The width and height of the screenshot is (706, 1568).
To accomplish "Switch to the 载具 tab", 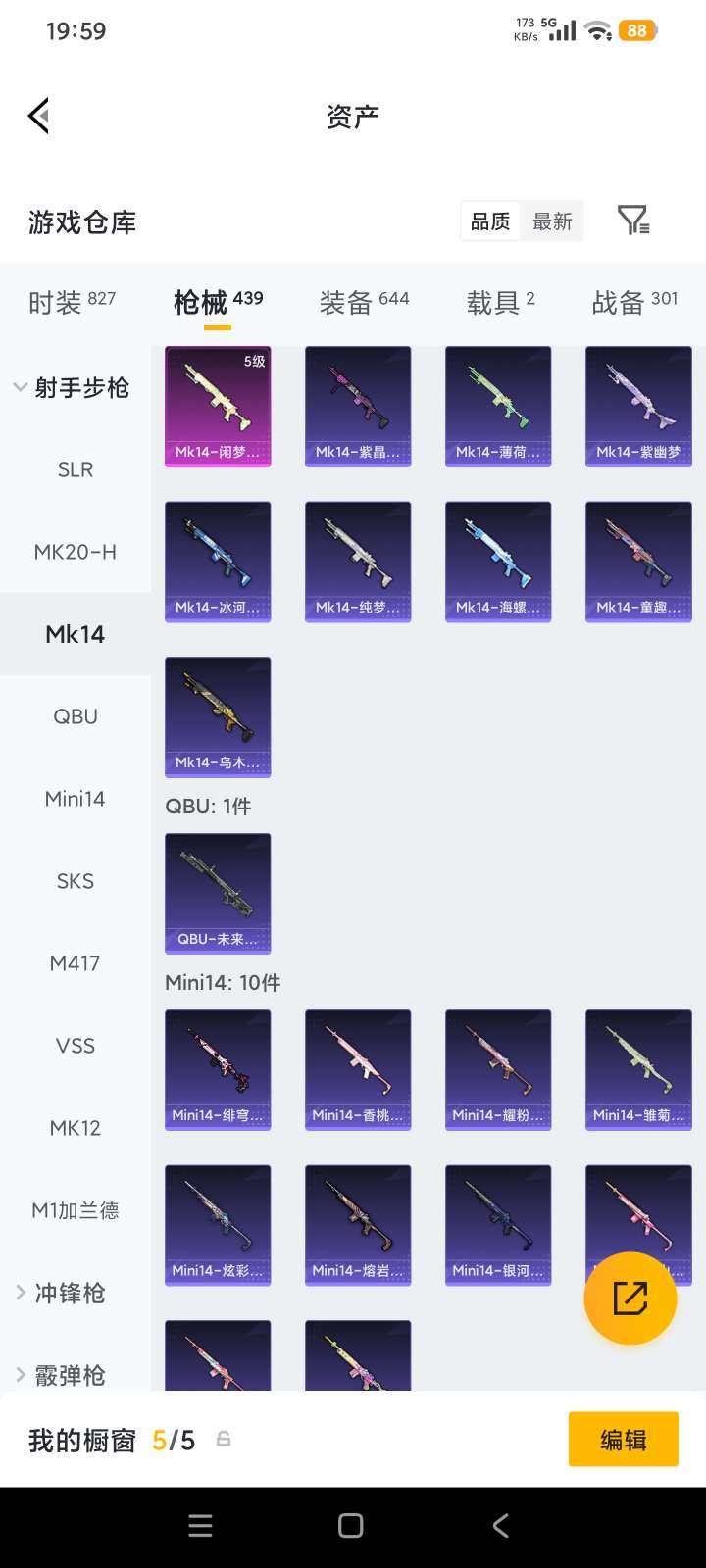I will coord(500,301).
